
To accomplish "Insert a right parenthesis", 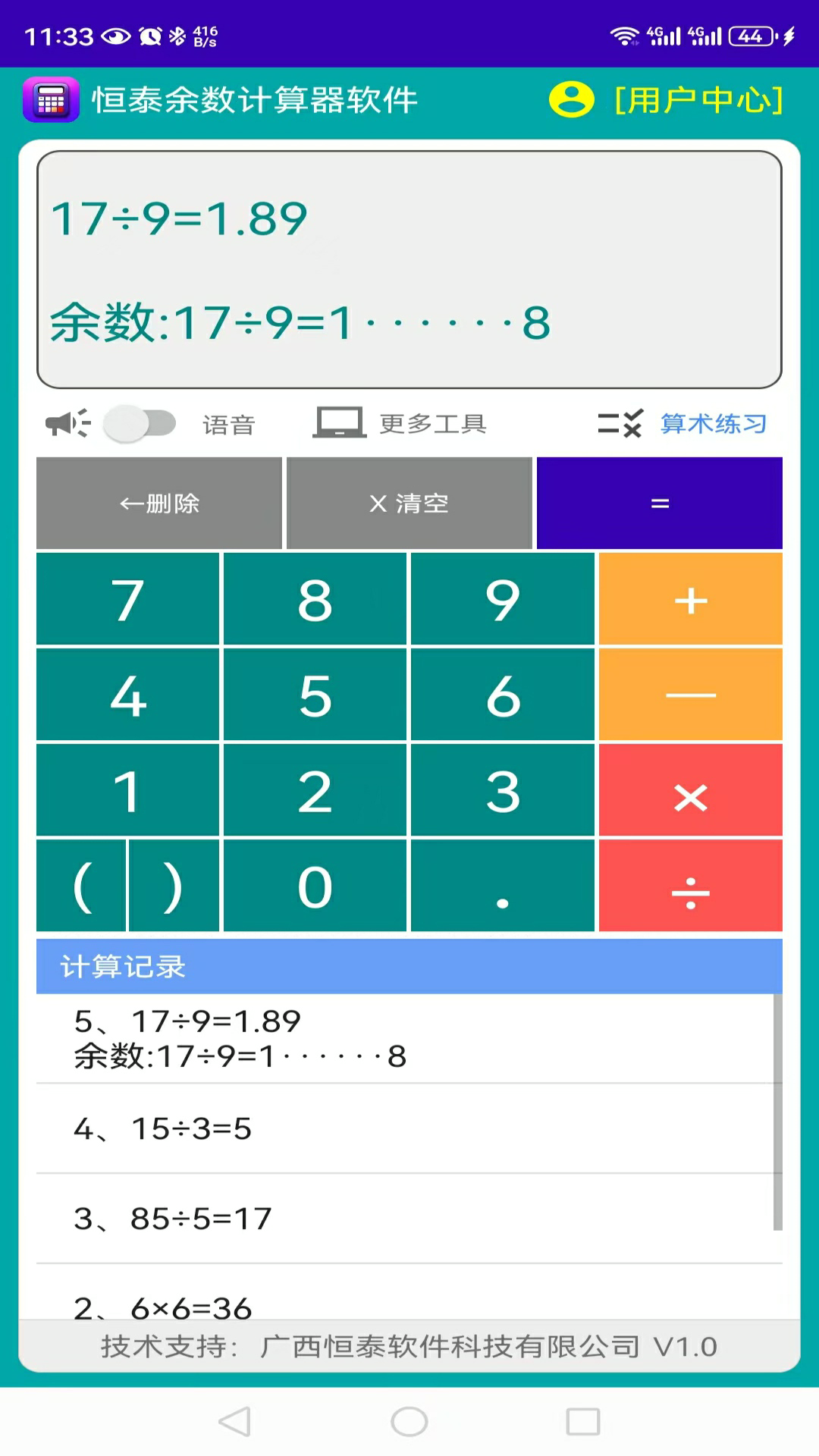I will (174, 886).
